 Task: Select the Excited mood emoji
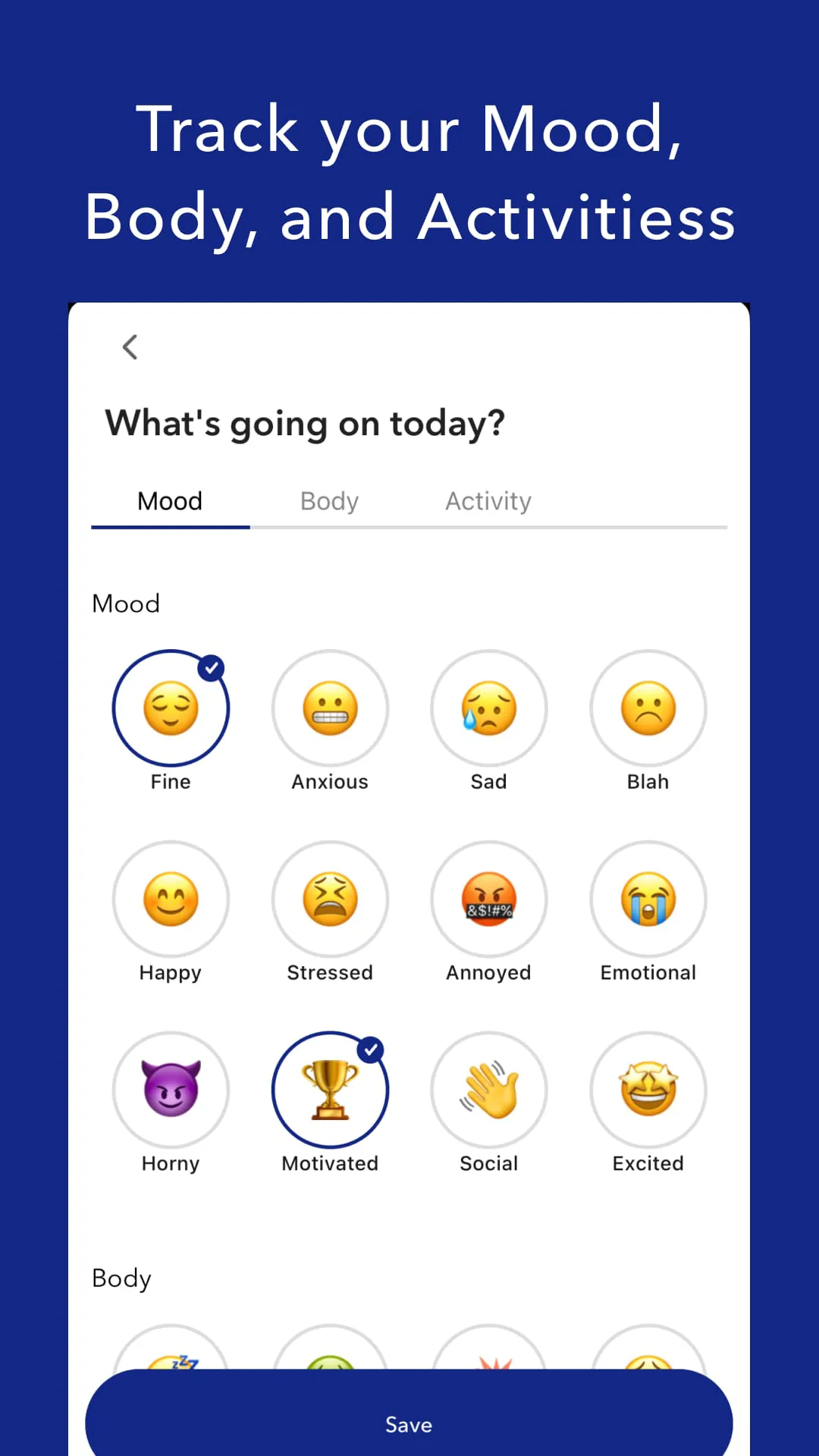(x=648, y=1089)
